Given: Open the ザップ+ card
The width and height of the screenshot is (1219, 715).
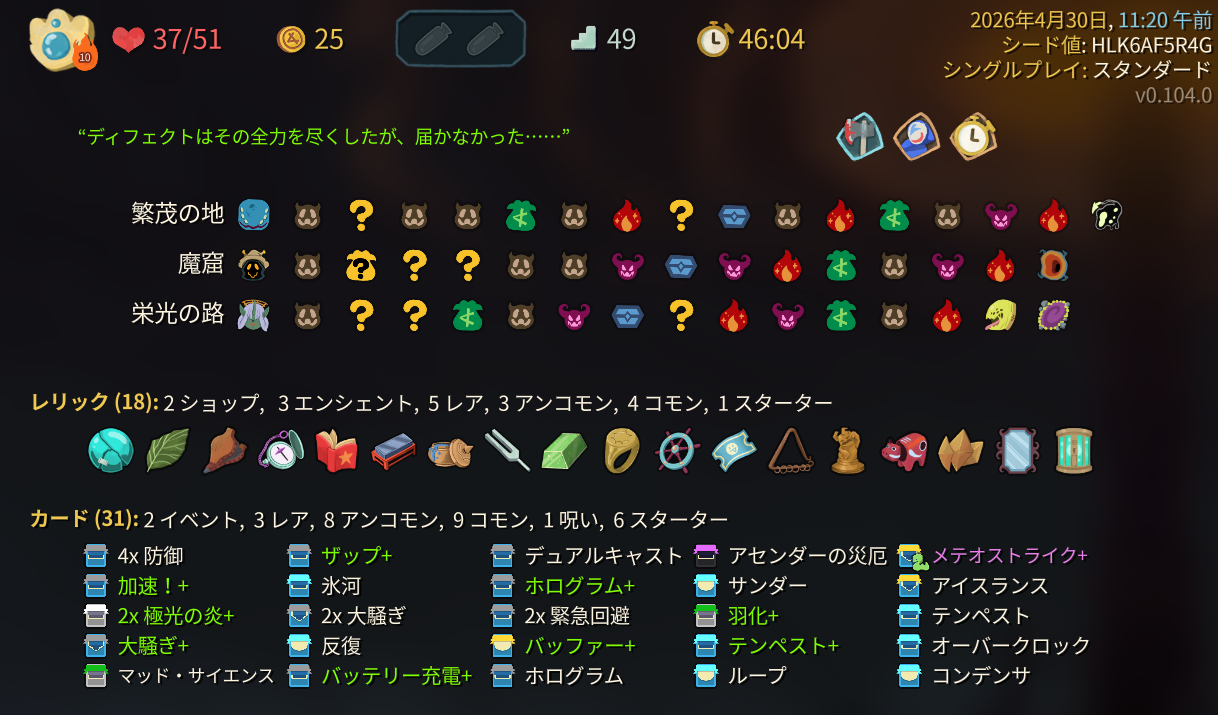Looking at the screenshot, I should (356, 555).
